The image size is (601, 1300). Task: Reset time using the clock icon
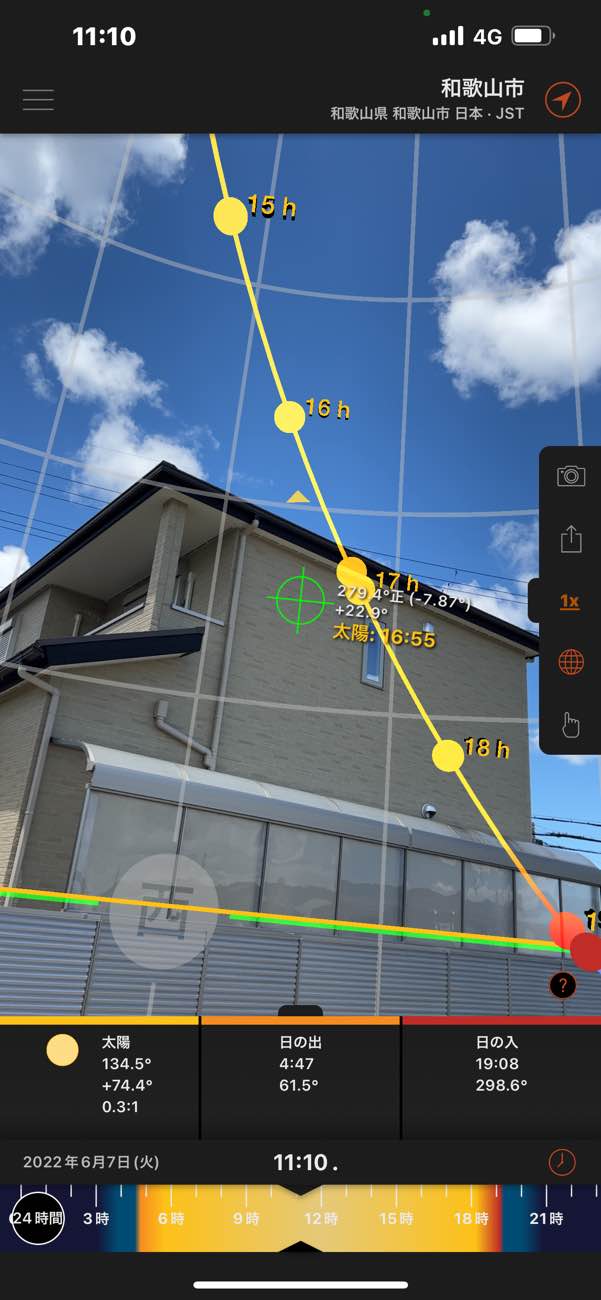[562, 1162]
